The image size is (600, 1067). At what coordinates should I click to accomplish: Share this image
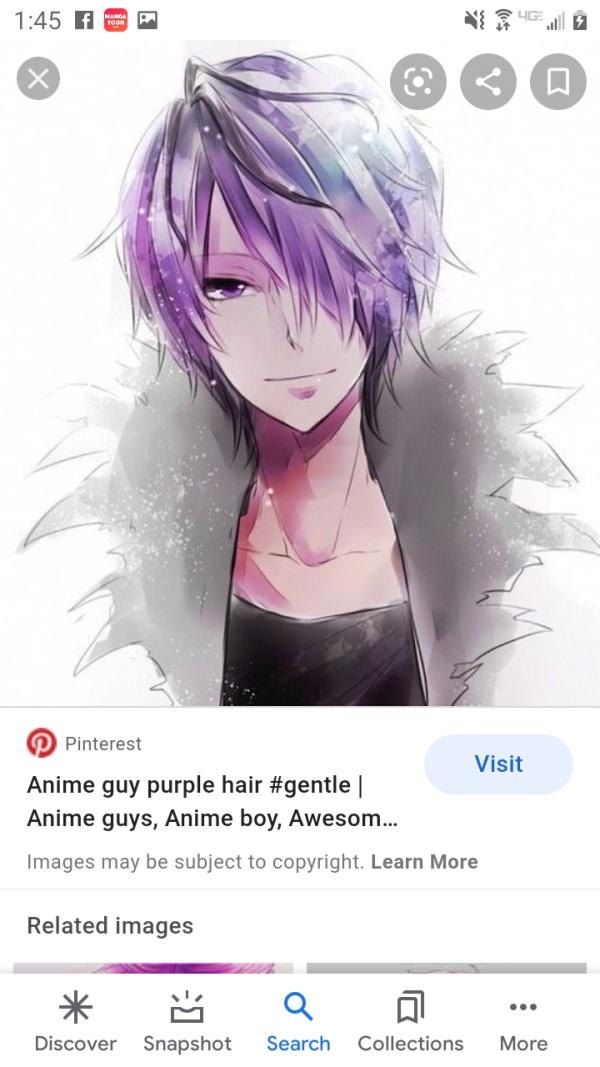(487, 82)
